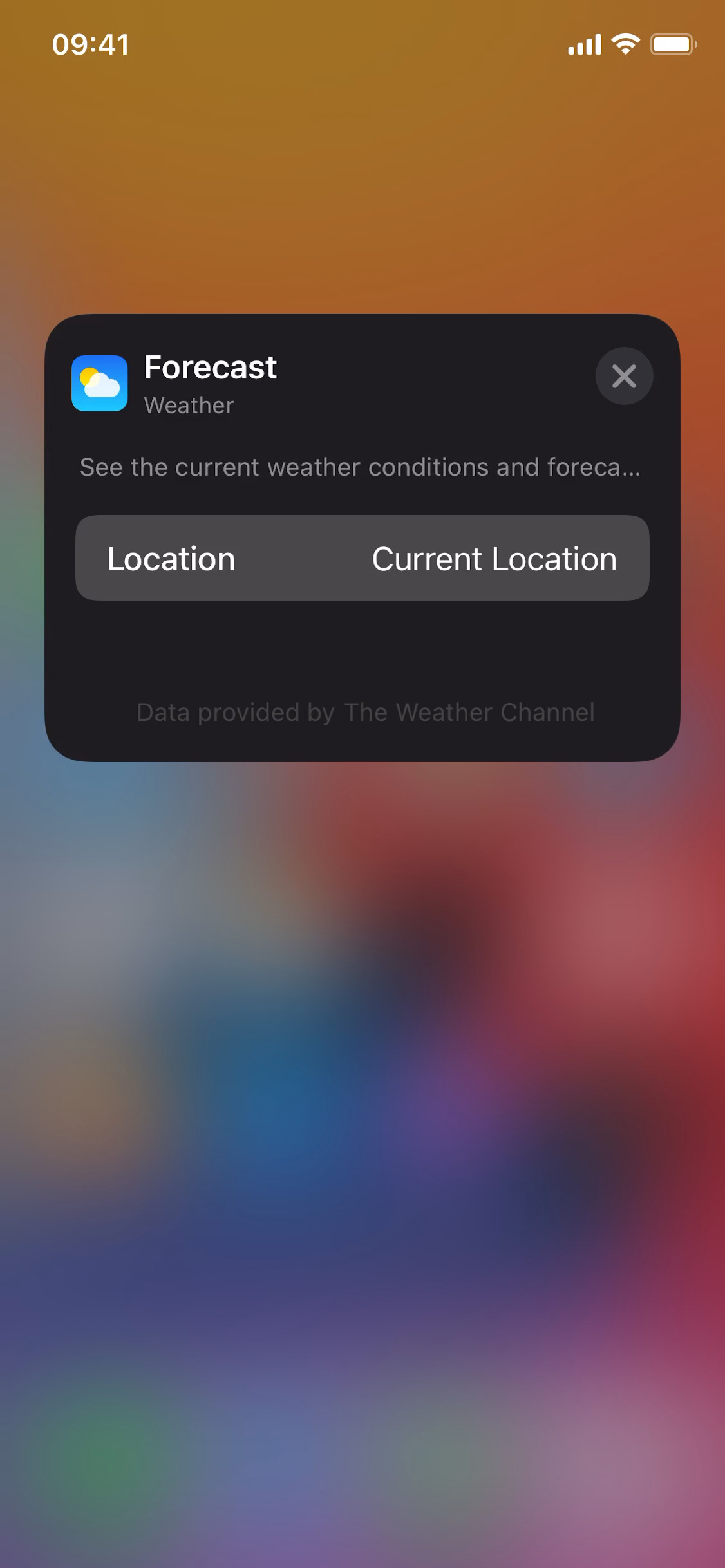This screenshot has height=1568, width=725.
Task: Tap the Forecast widget title
Action: (x=211, y=367)
